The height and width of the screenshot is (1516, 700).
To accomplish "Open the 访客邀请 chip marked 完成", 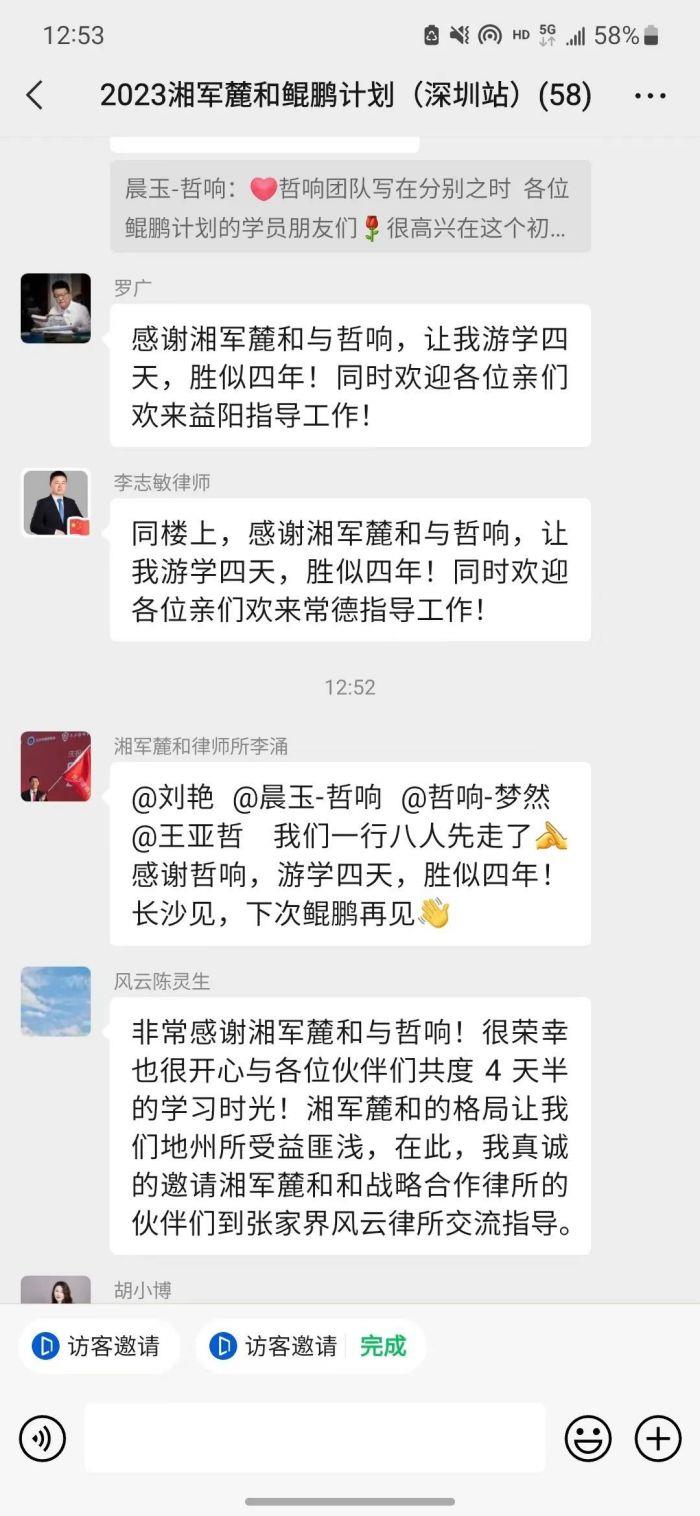I will (310, 1346).
